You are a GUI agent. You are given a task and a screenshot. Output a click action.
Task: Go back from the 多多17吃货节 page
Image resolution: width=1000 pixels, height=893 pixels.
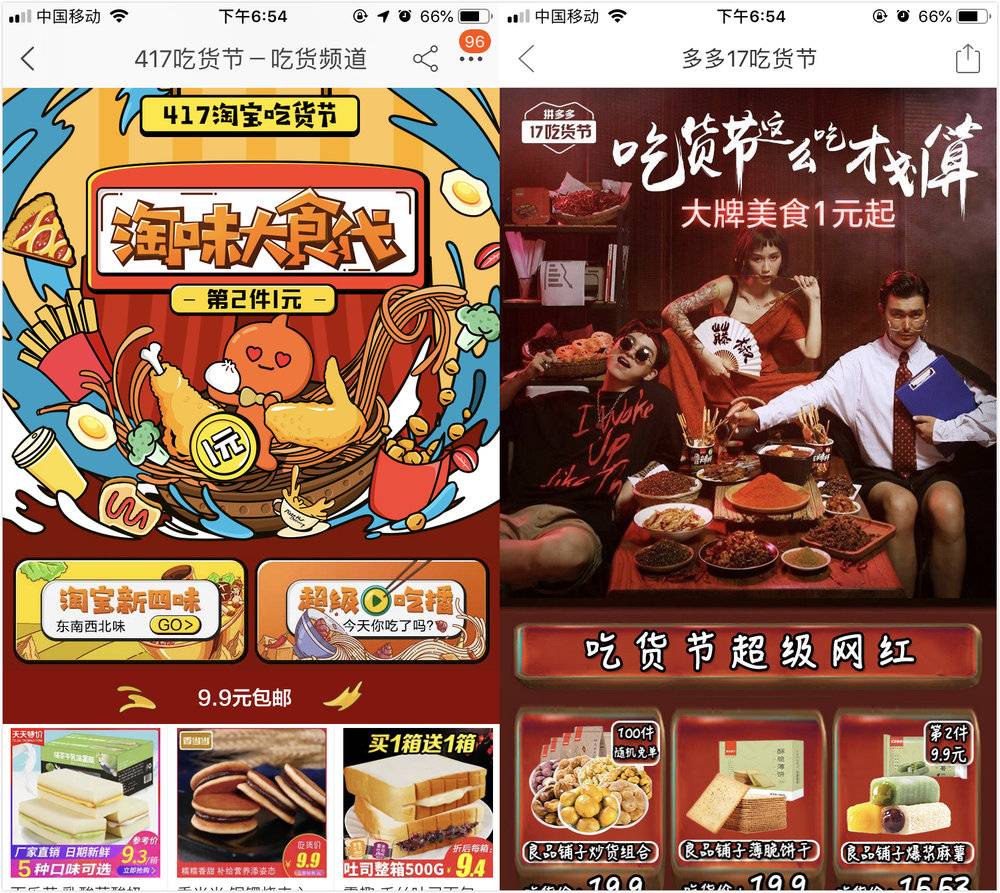(x=527, y=59)
